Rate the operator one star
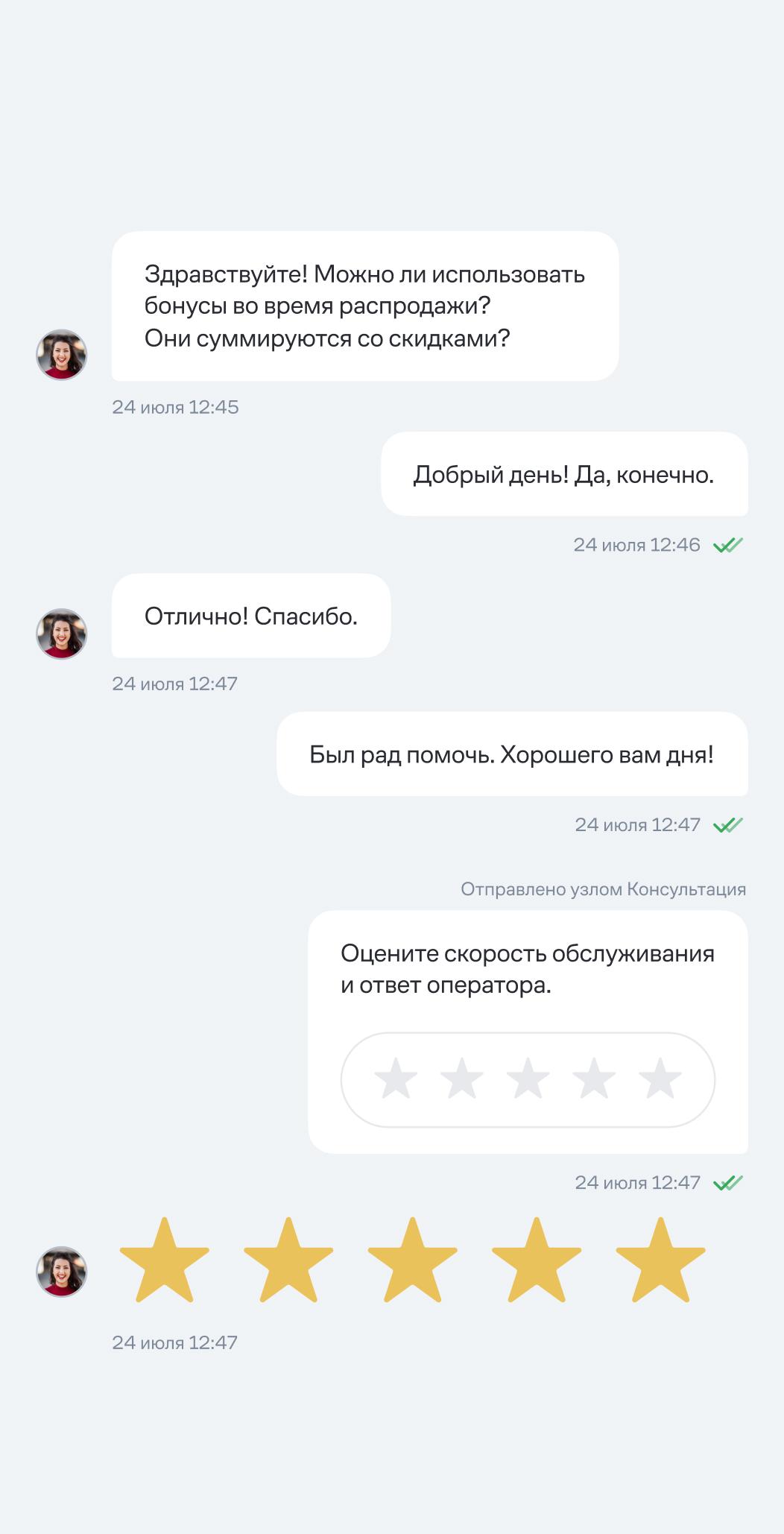This screenshot has width=784, height=1534. click(x=396, y=1079)
